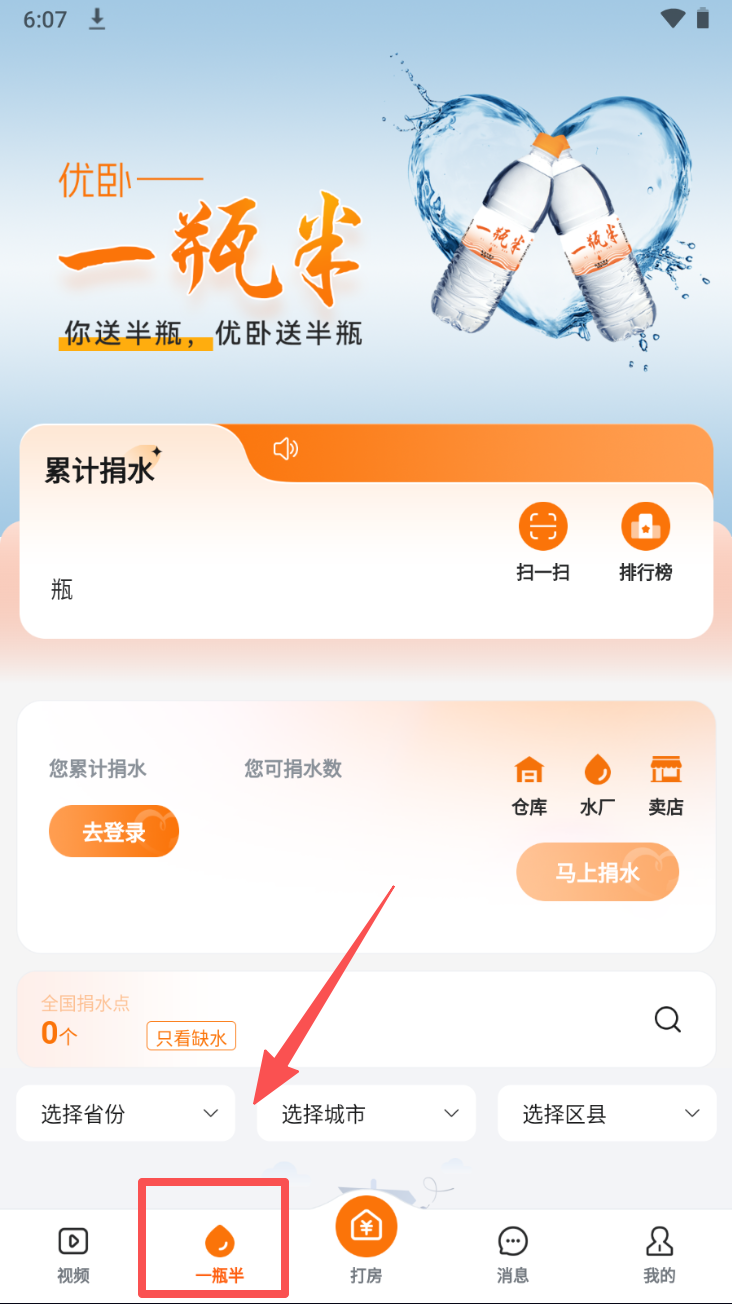Open the 扫一扫 scanner

[x=543, y=541]
